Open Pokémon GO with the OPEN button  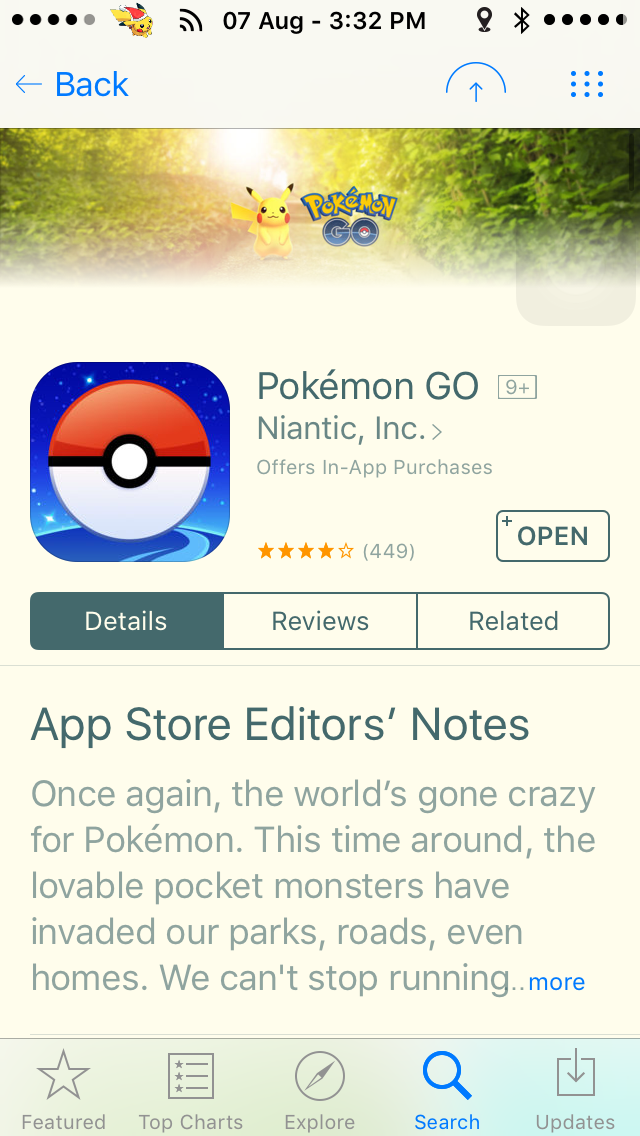tap(552, 536)
